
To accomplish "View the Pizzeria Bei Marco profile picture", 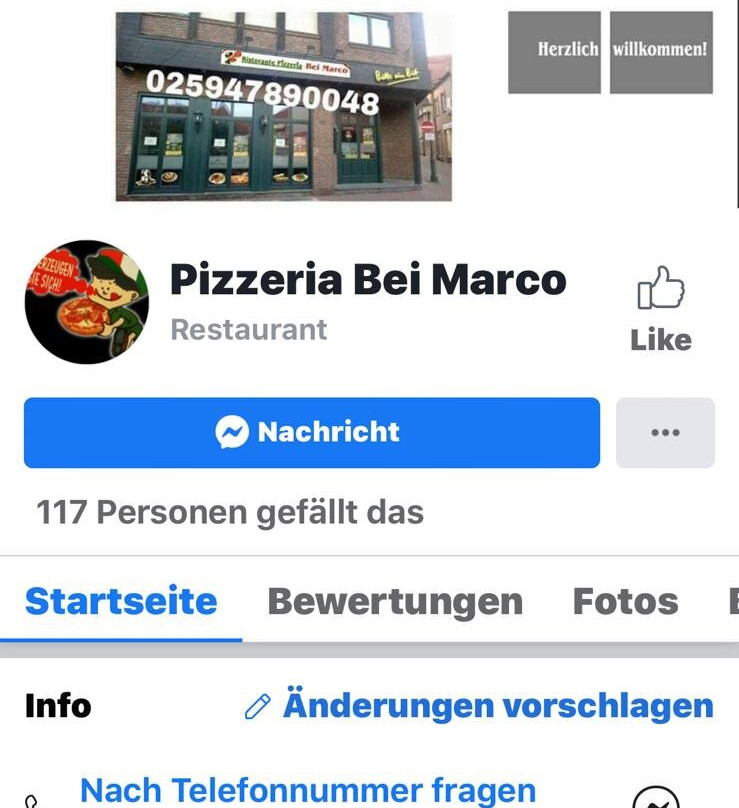I will (87, 301).
